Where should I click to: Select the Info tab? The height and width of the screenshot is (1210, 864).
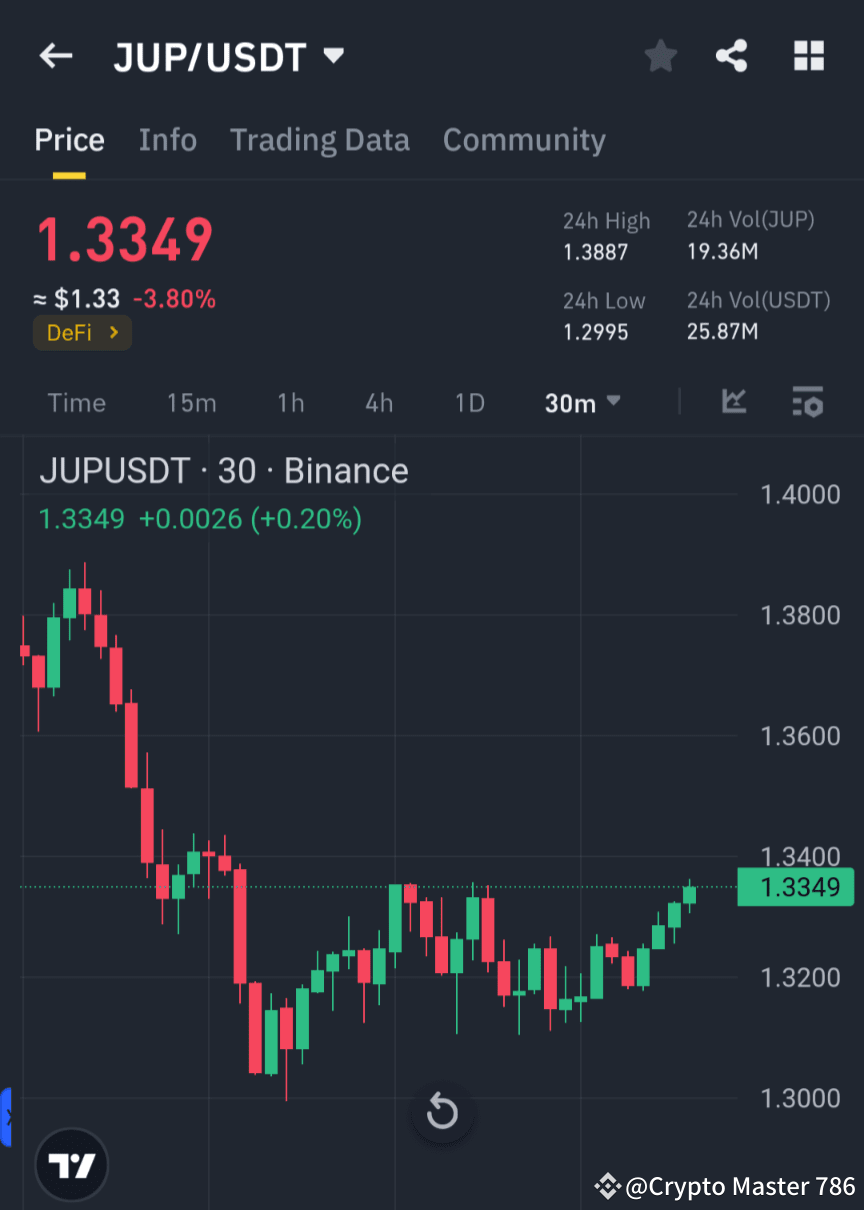[167, 140]
